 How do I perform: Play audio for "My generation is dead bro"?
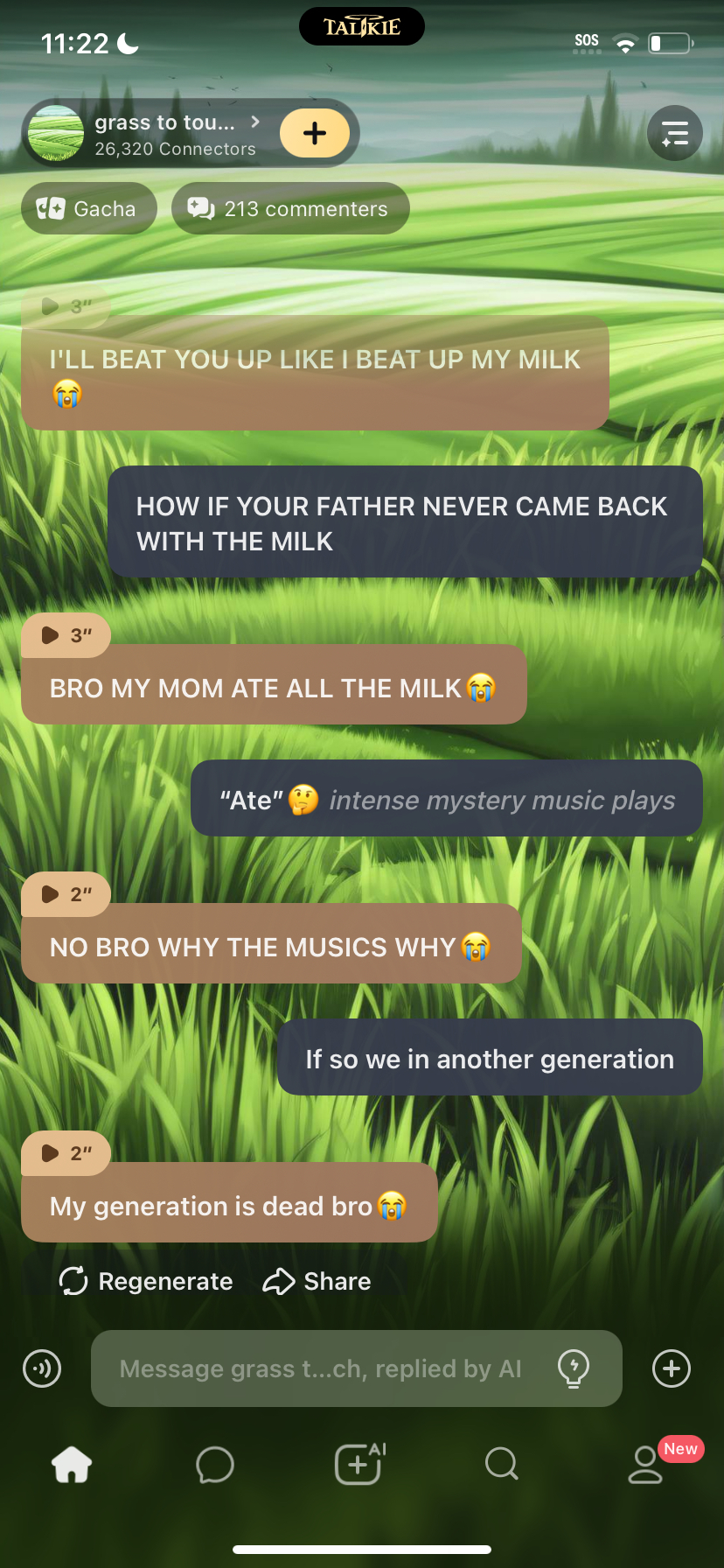coord(66,1153)
